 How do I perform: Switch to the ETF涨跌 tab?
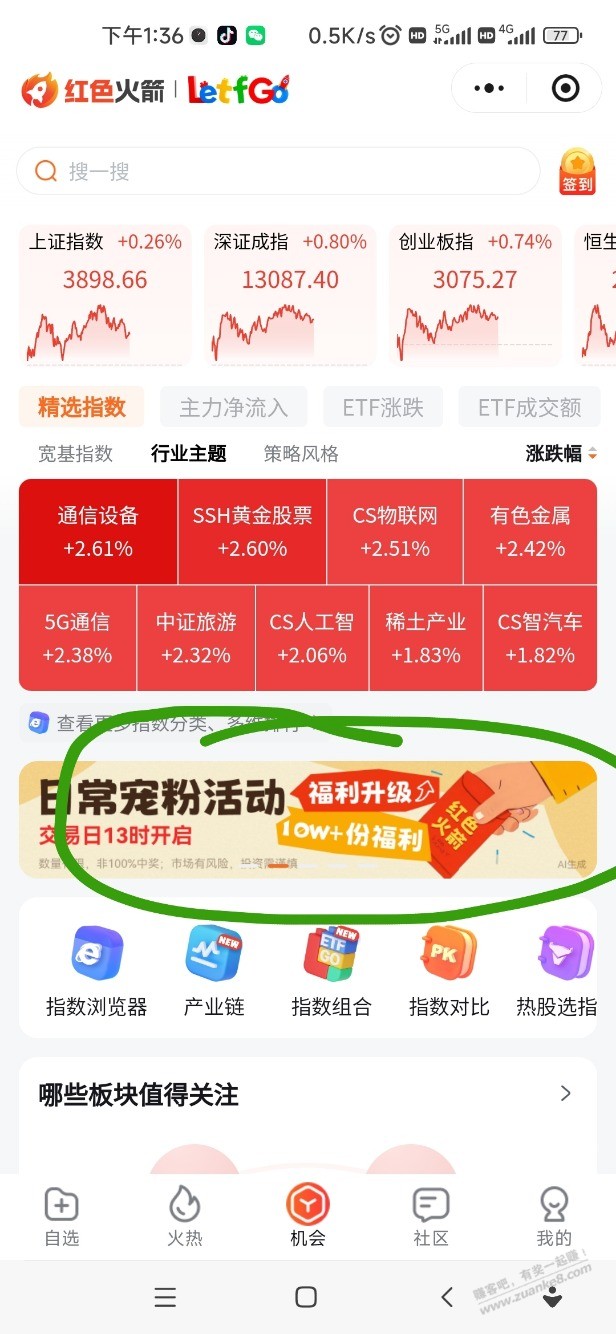(x=383, y=407)
